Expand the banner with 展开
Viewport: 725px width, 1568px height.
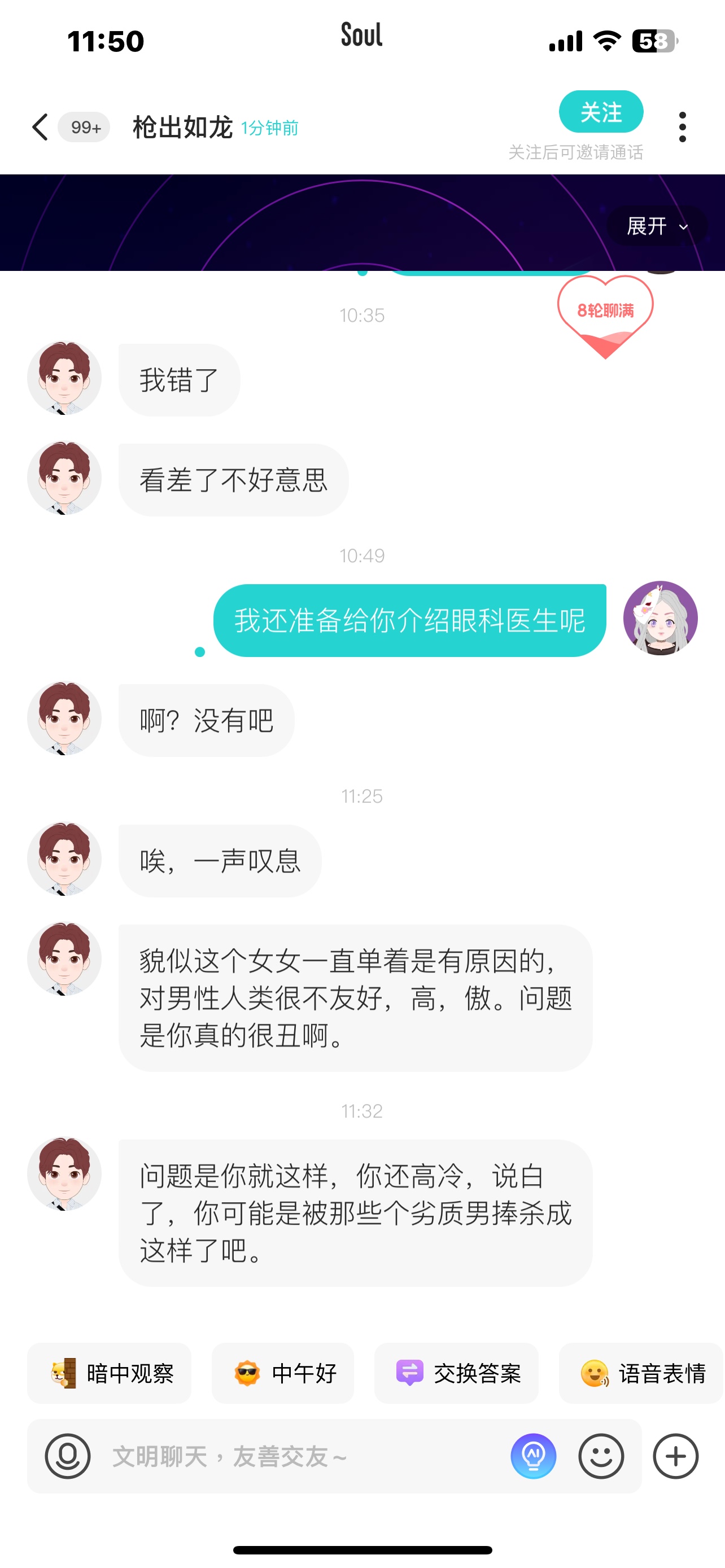pyautogui.click(x=657, y=226)
